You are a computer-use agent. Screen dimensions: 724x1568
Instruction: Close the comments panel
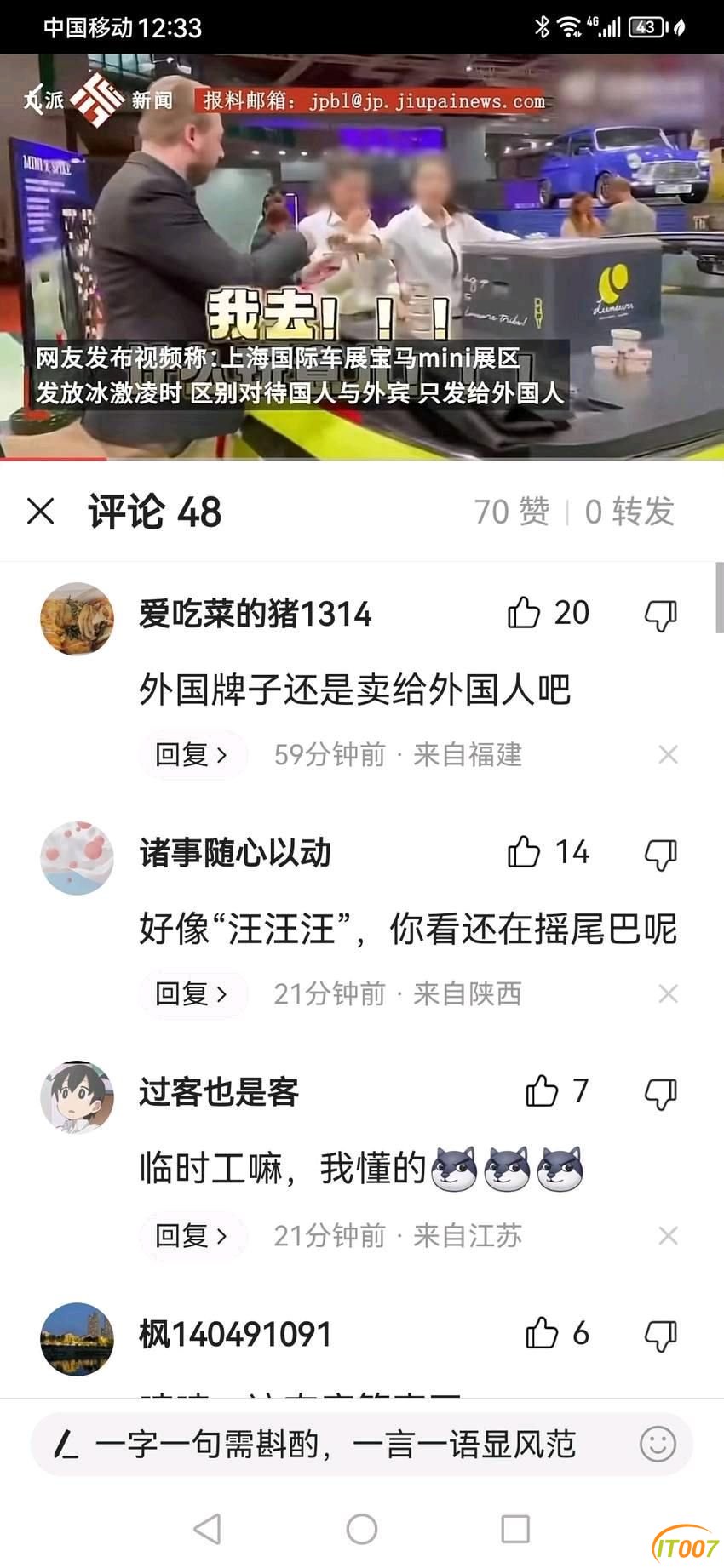point(40,512)
